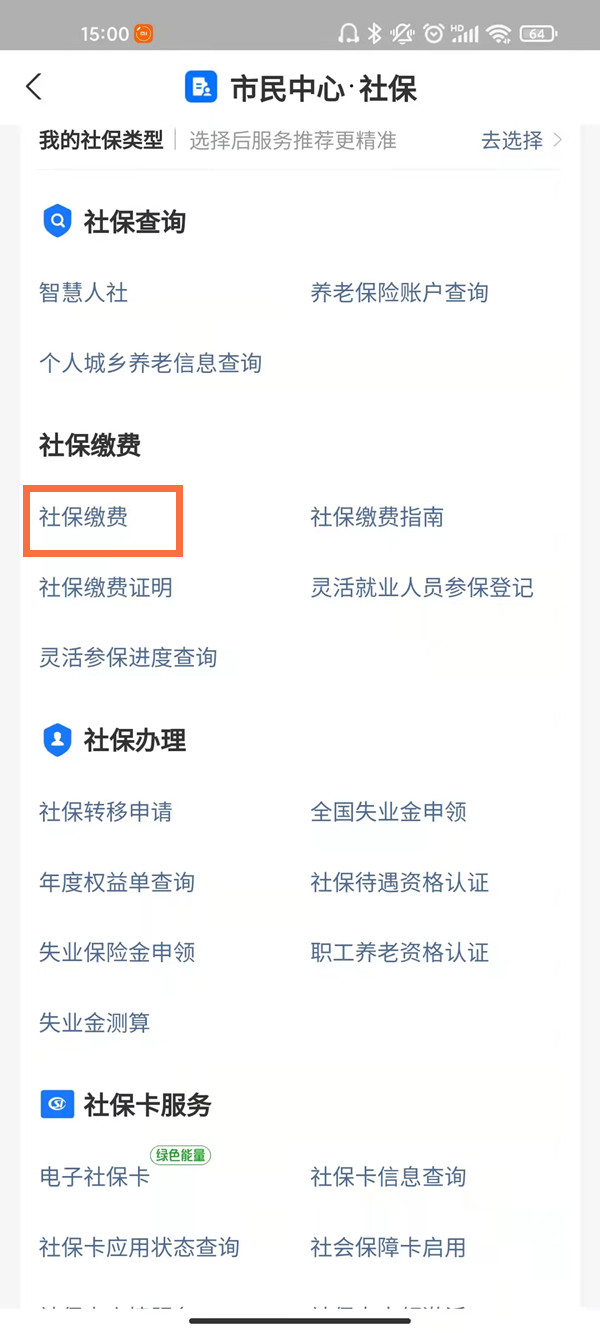Select 全国失业金申领
Image resolution: width=600 pixels, height=1333 pixels.
point(388,812)
